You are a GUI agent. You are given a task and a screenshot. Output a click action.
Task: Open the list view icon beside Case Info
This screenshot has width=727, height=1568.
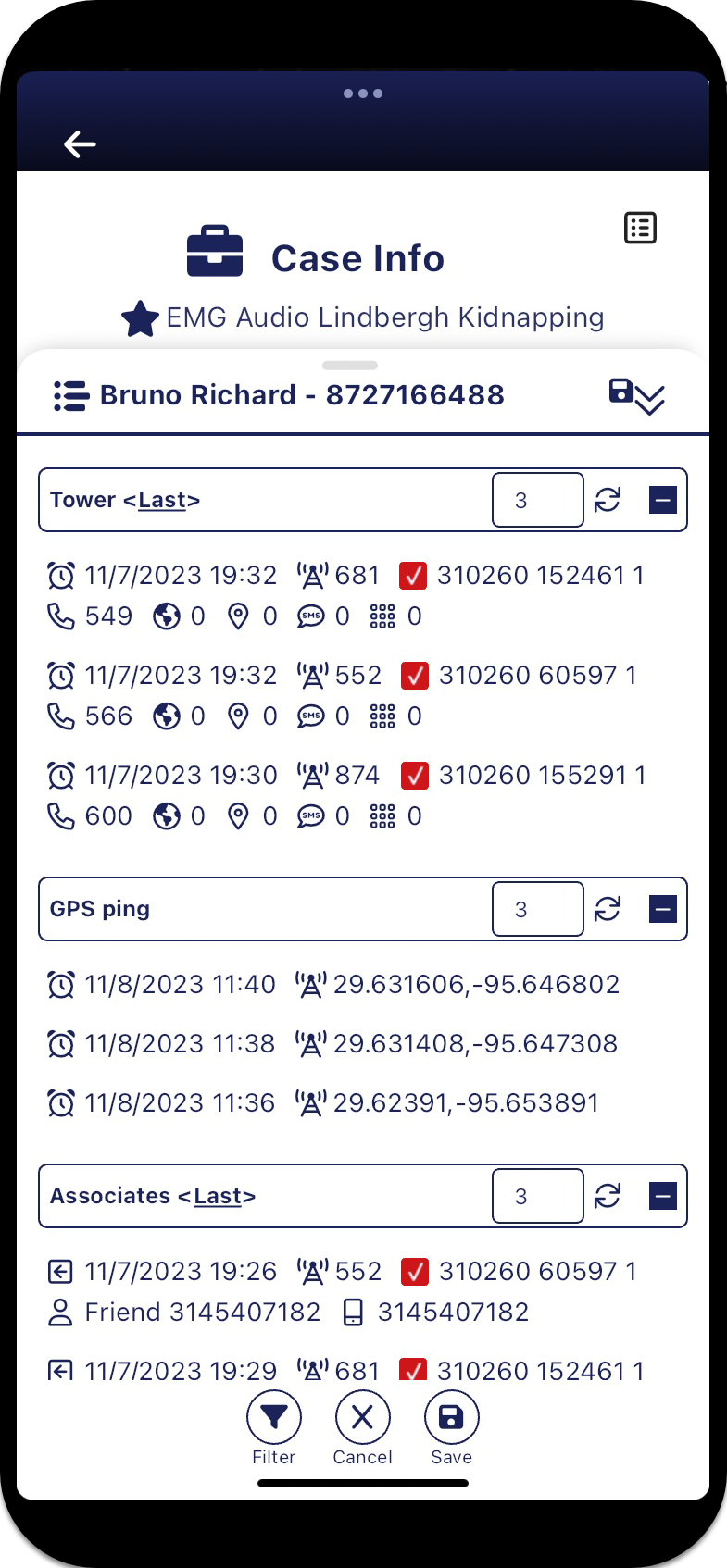pos(640,228)
